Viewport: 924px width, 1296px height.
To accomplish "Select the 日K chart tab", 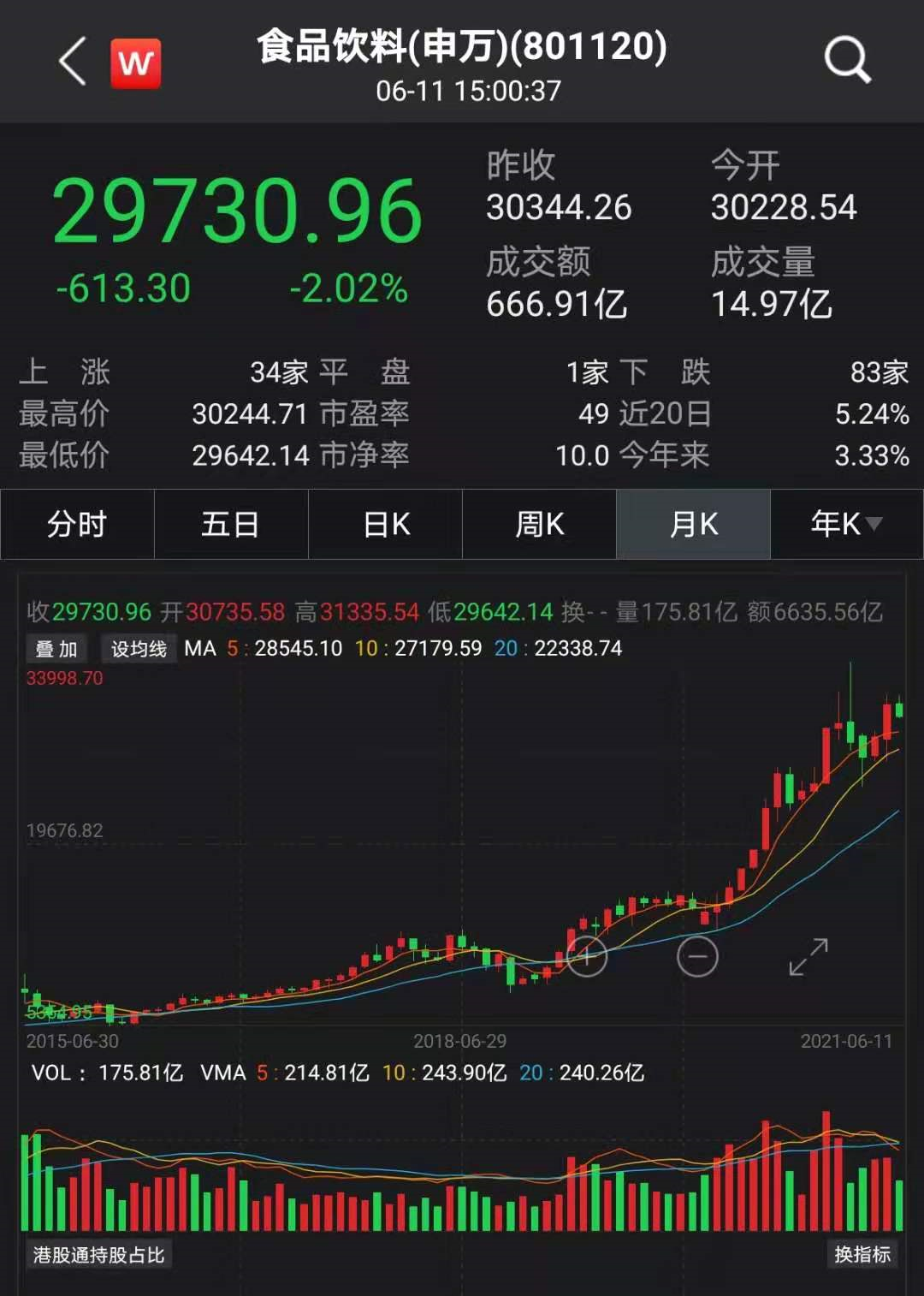I will [x=386, y=524].
